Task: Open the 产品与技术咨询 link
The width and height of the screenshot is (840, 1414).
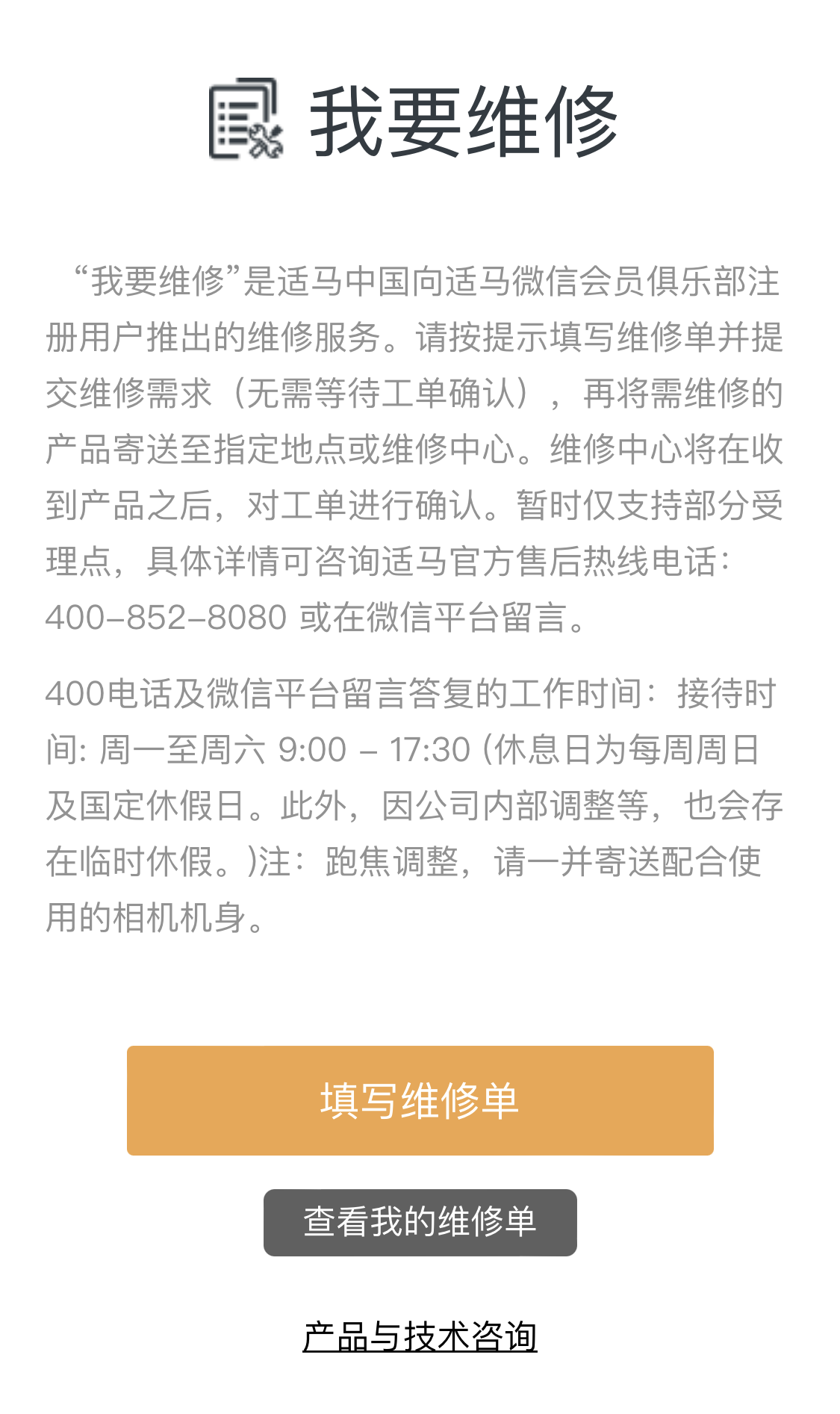Action: pyautogui.click(x=420, y=1336)
